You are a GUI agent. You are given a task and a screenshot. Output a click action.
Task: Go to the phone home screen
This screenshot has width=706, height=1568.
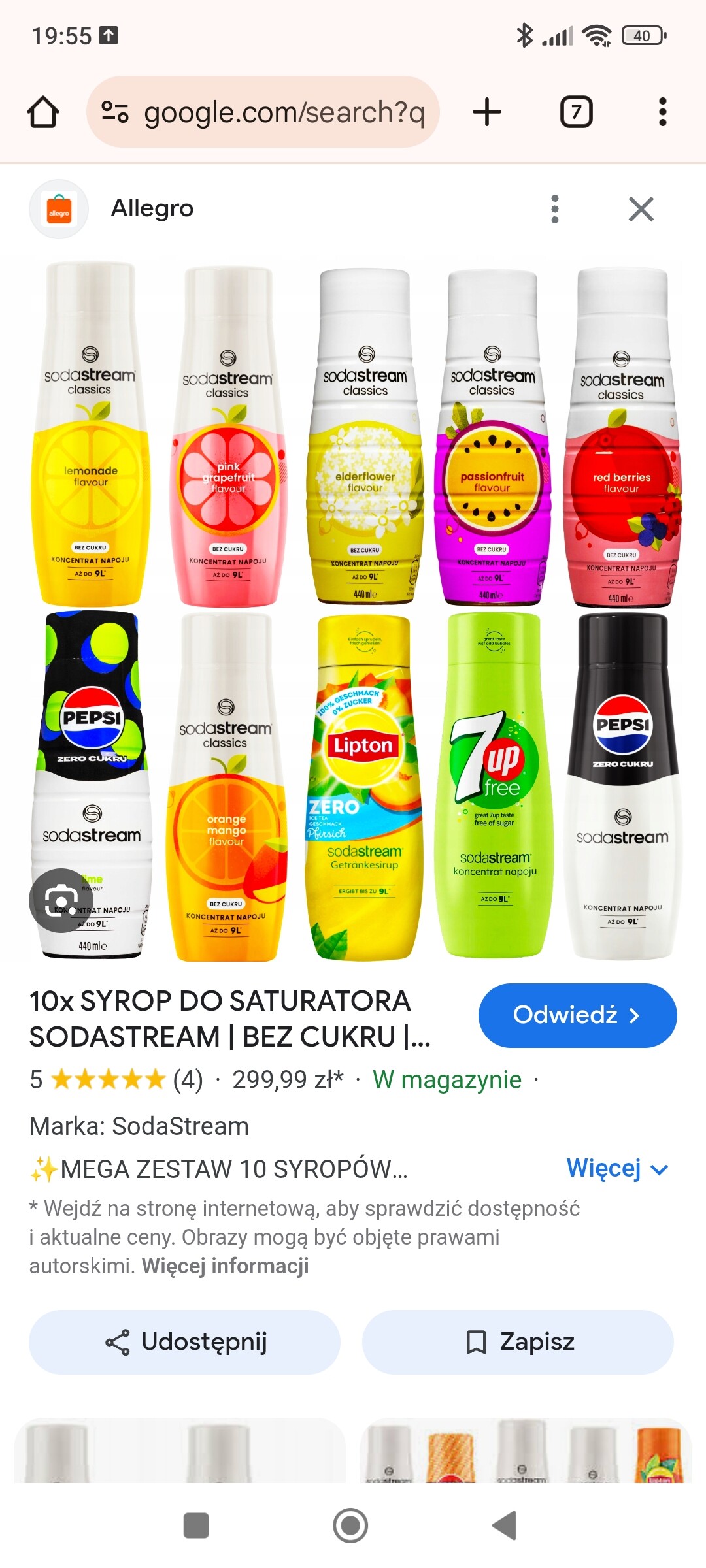pyautogui.click(x=350, y=1526)
